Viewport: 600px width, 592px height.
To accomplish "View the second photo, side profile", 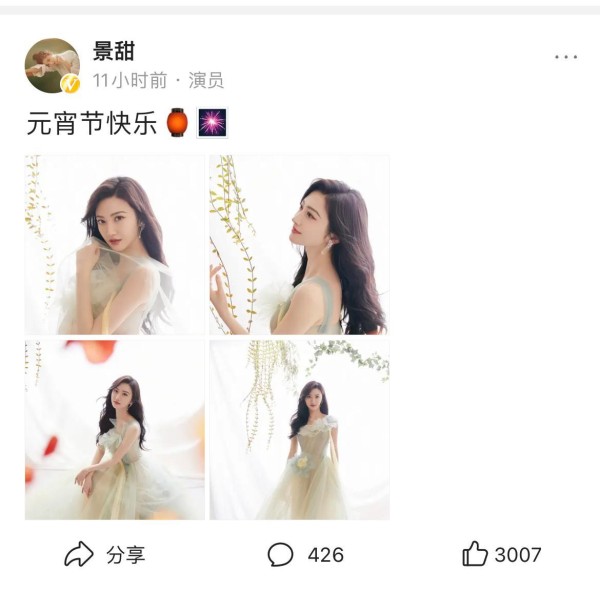I will (299, 244).
